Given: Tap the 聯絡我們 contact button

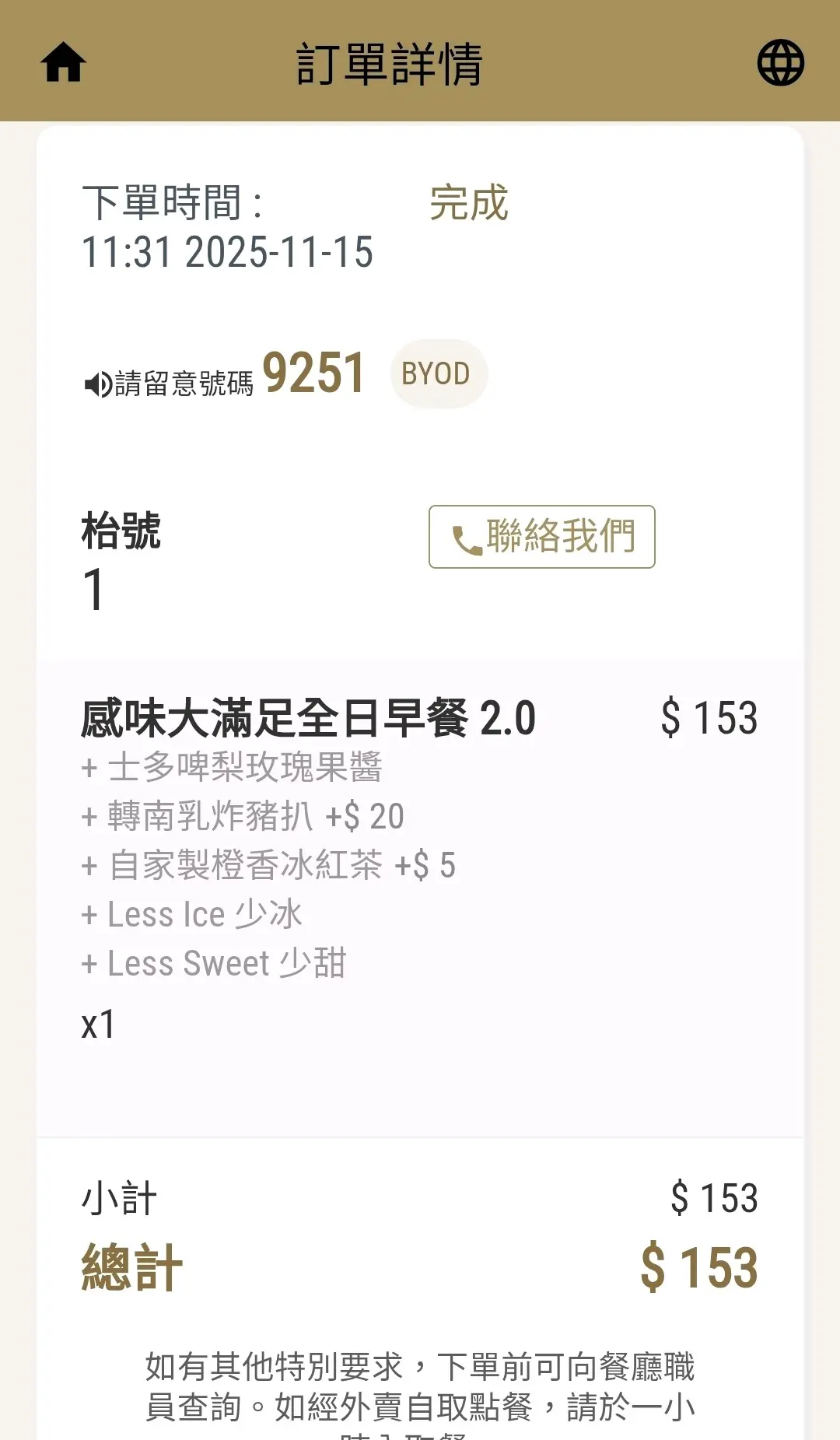Looking at the screenshot, I should [x=542, y=537].
